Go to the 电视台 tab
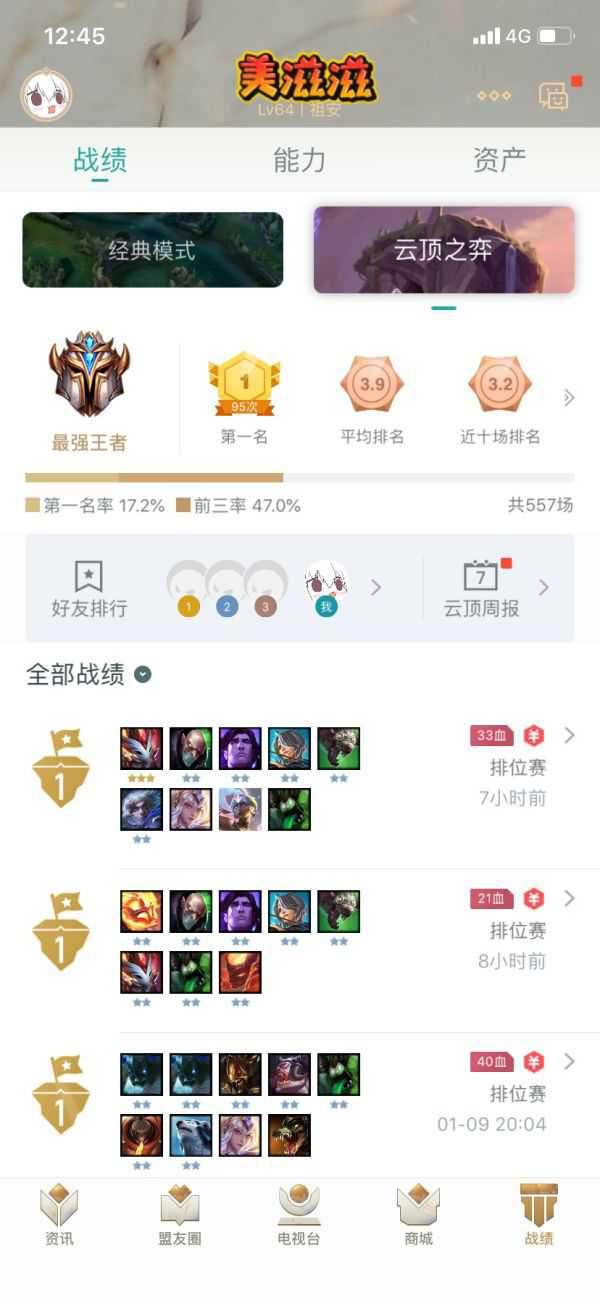The width and height of the screenshot is (600, 1298). (299, 1215)
